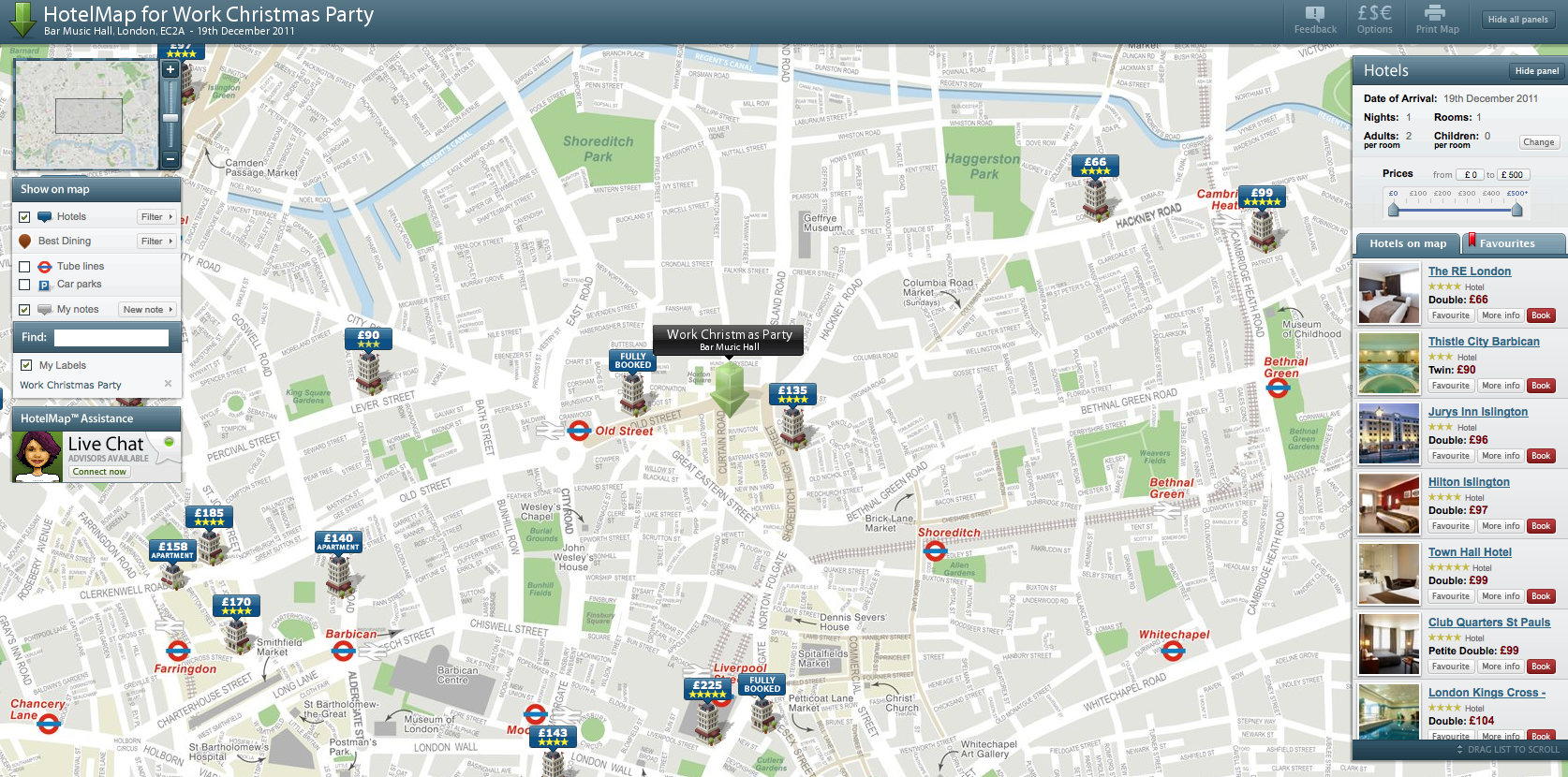Screen dimensions: 1568x777
Task: Focus the Find input box
Action: 111,337
